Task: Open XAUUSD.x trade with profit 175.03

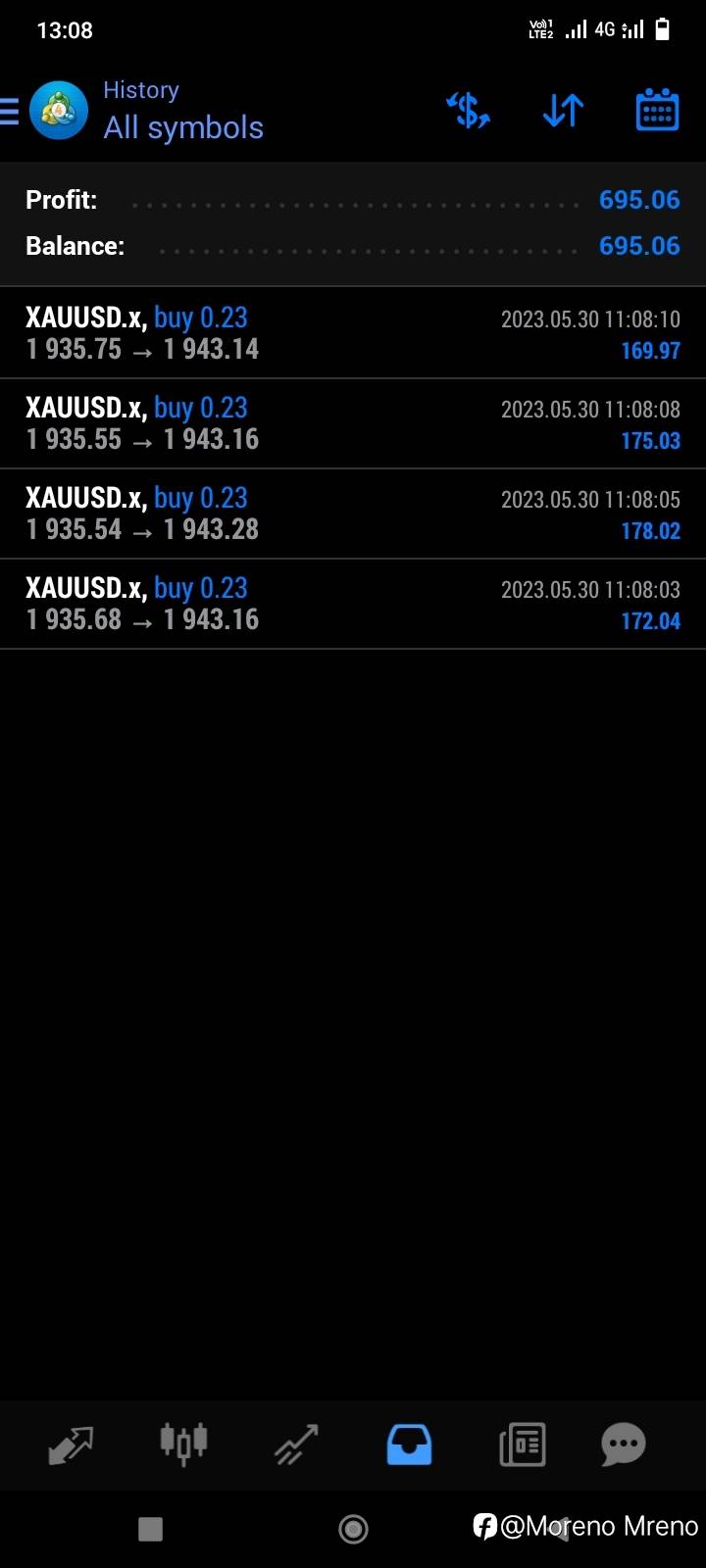Action: 353,423
